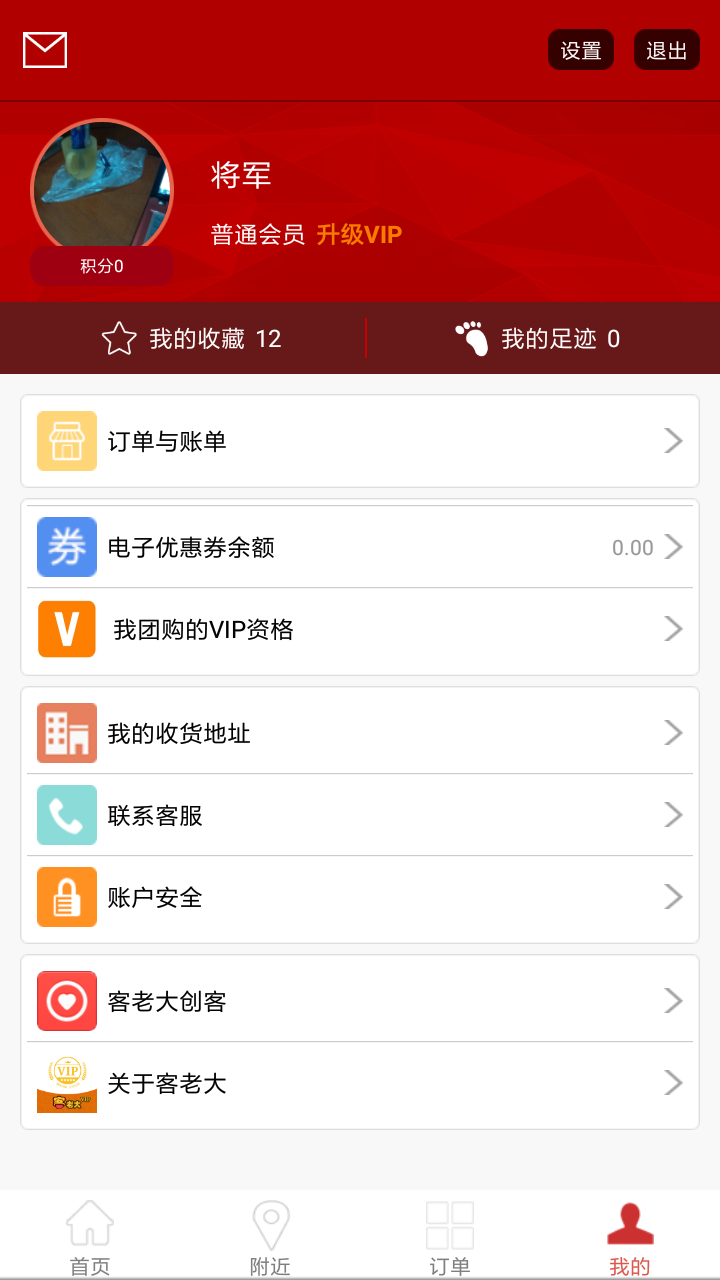This screenshot has height=1280, width=720.
Task: Switch to the 首页 home tab
Action: (x=90, y=1238)
